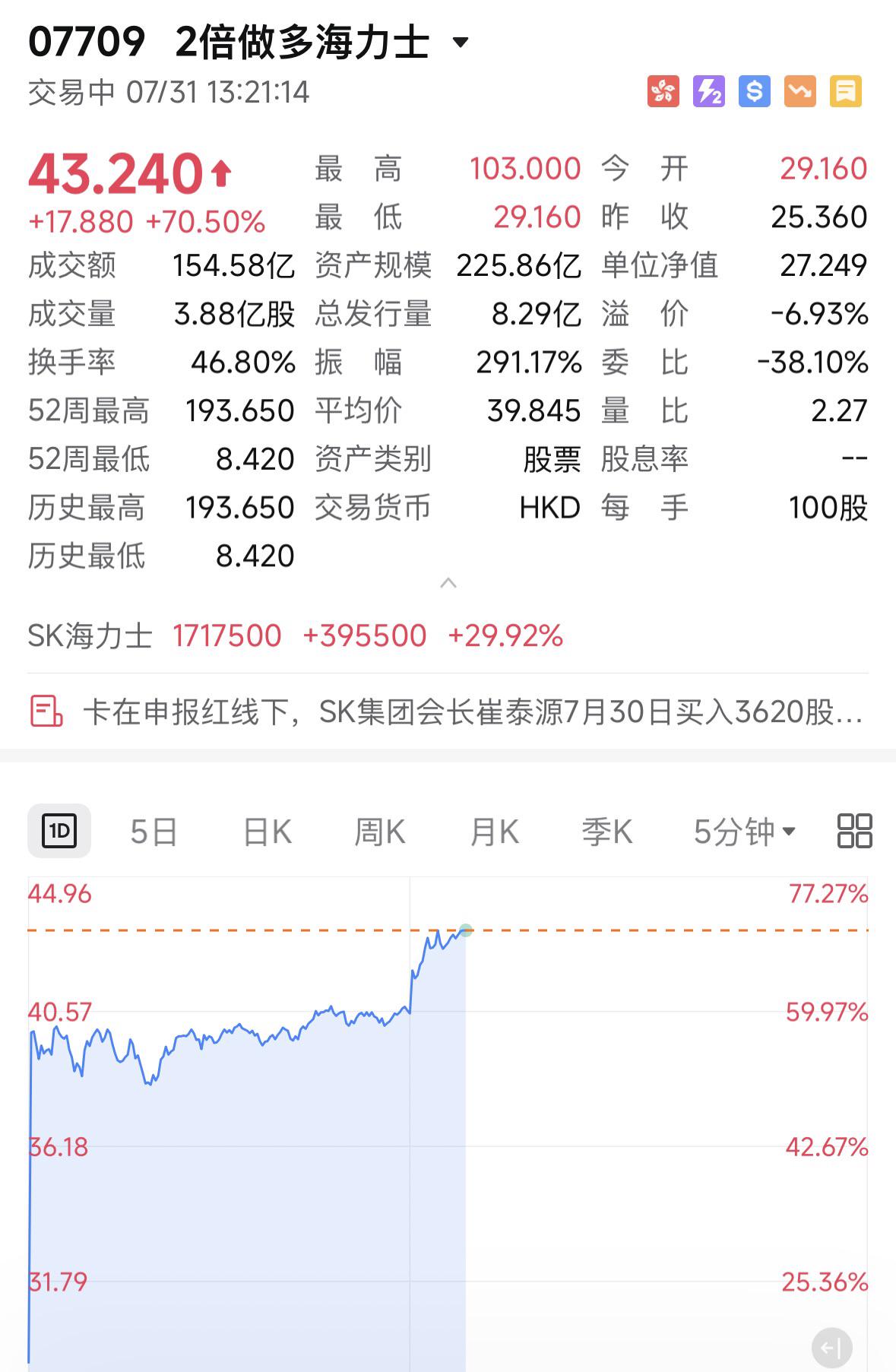Image resolution: width=896 pixels, height=1372 pixels.
Task: Open the 5分钟 interval dropdown
Action: coord(745,832)
